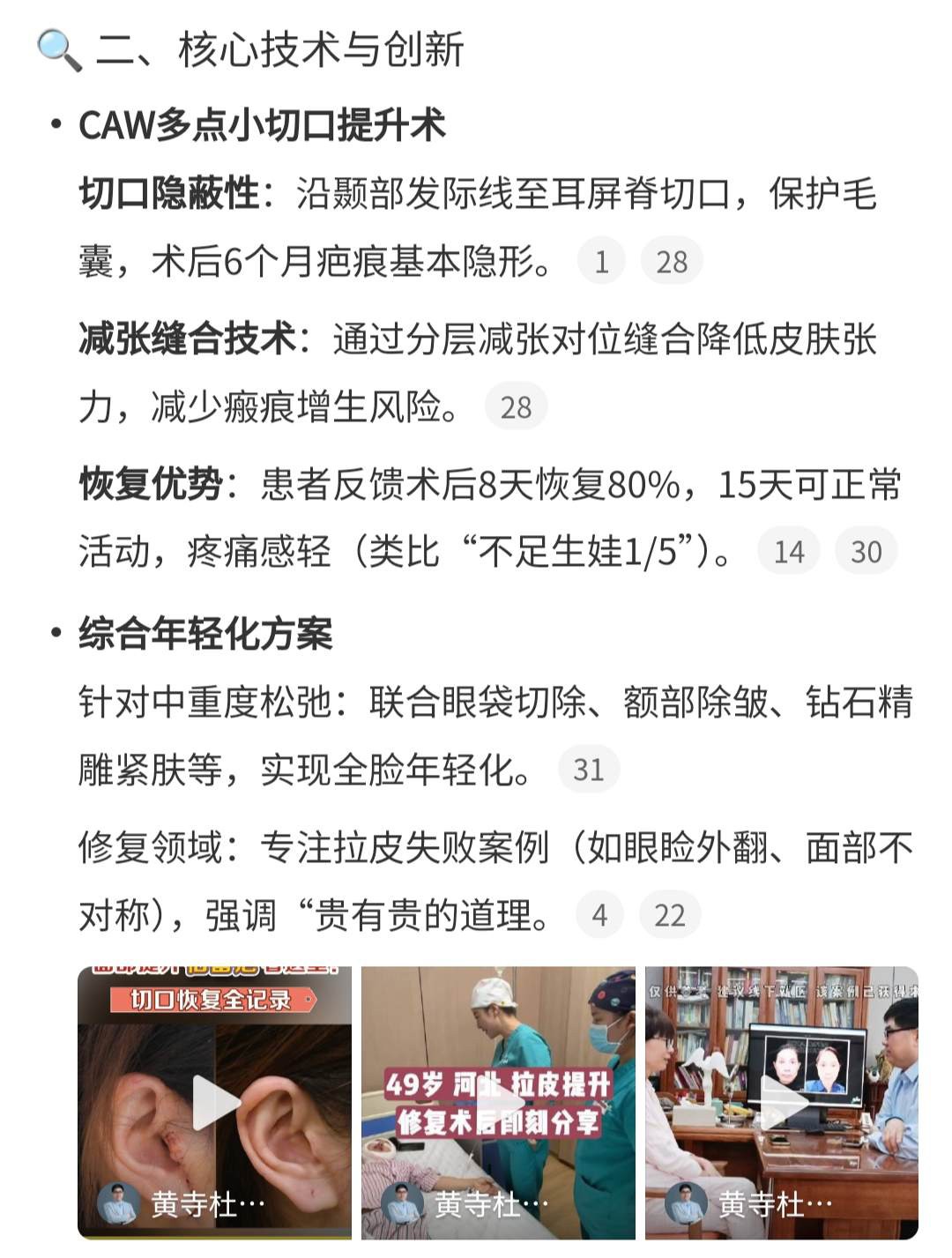The height and width of the screenshot is (1258, 952).
Task: Open citation 22 after the repair field text
Action: pos(669,914)
